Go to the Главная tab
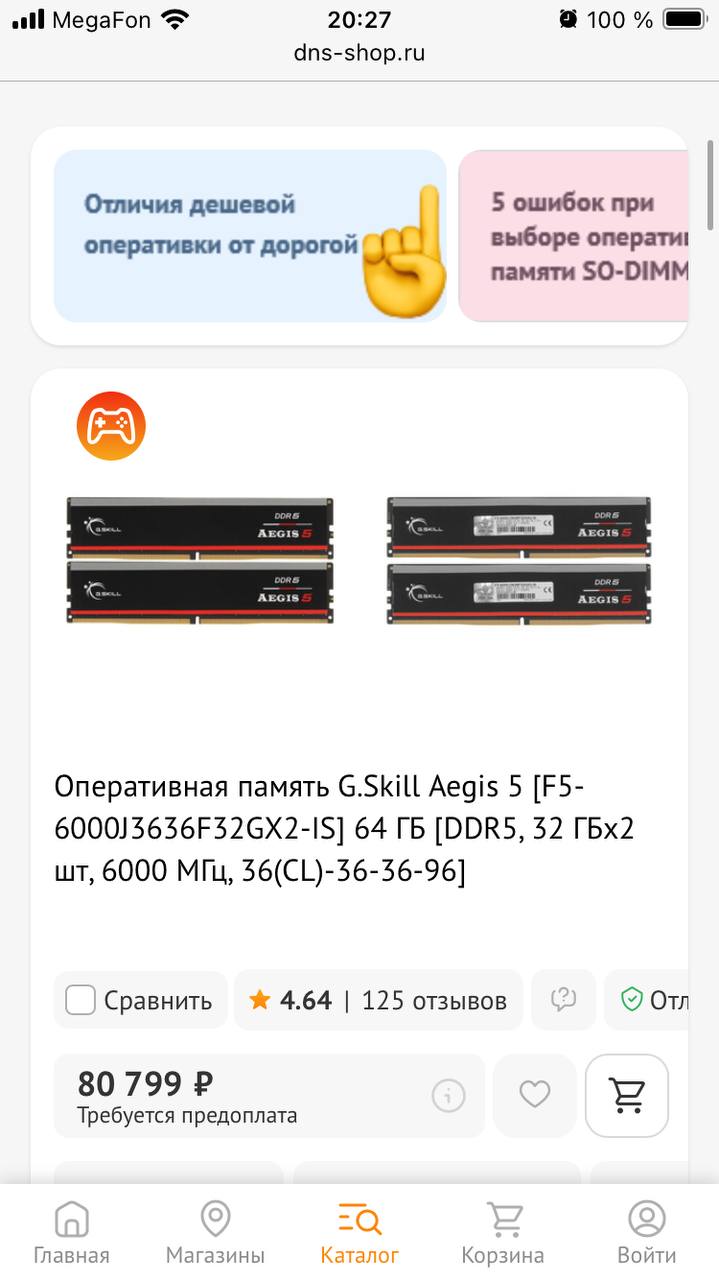 72,1233
